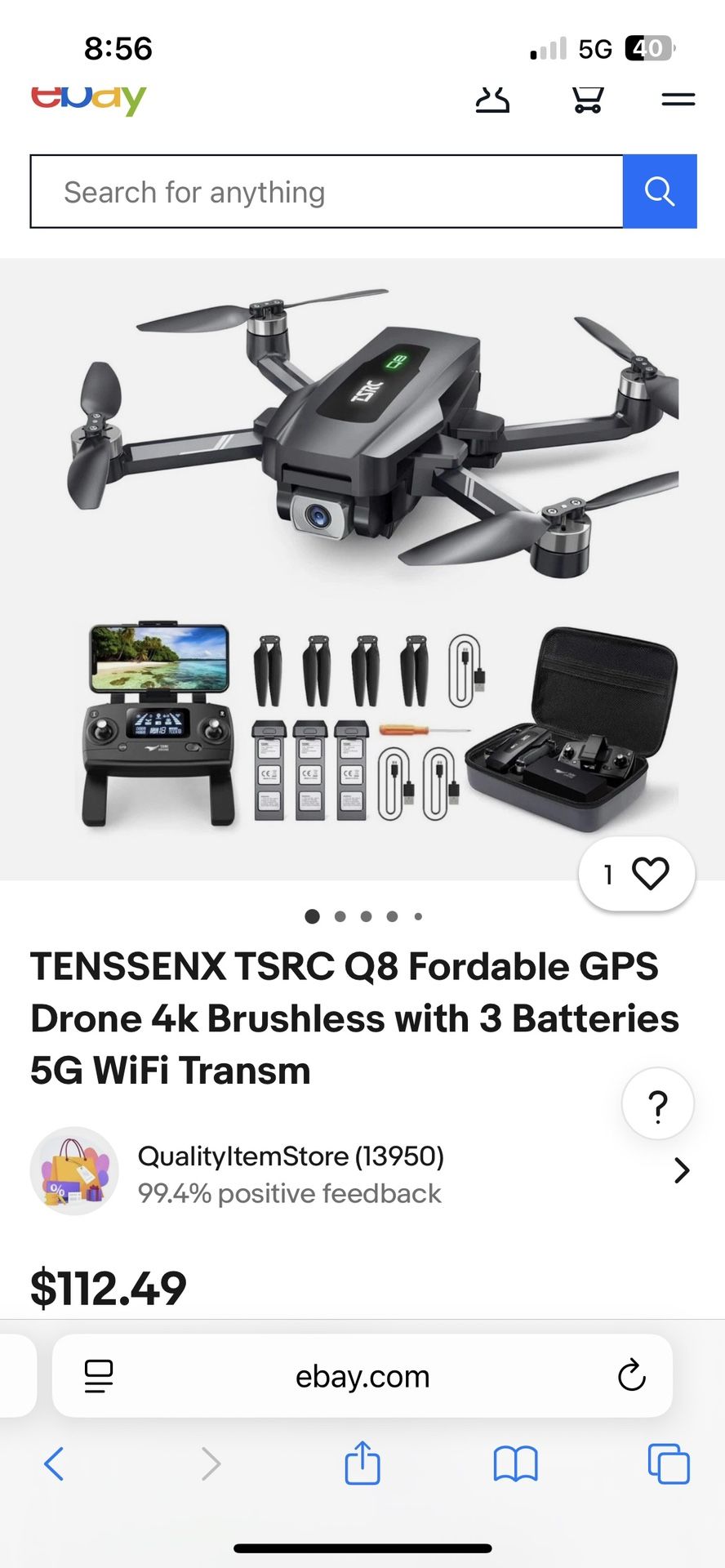Screen dimensions: 725x1568
Task: Show open Safari tabs
Action: [x=668, y=1464]
